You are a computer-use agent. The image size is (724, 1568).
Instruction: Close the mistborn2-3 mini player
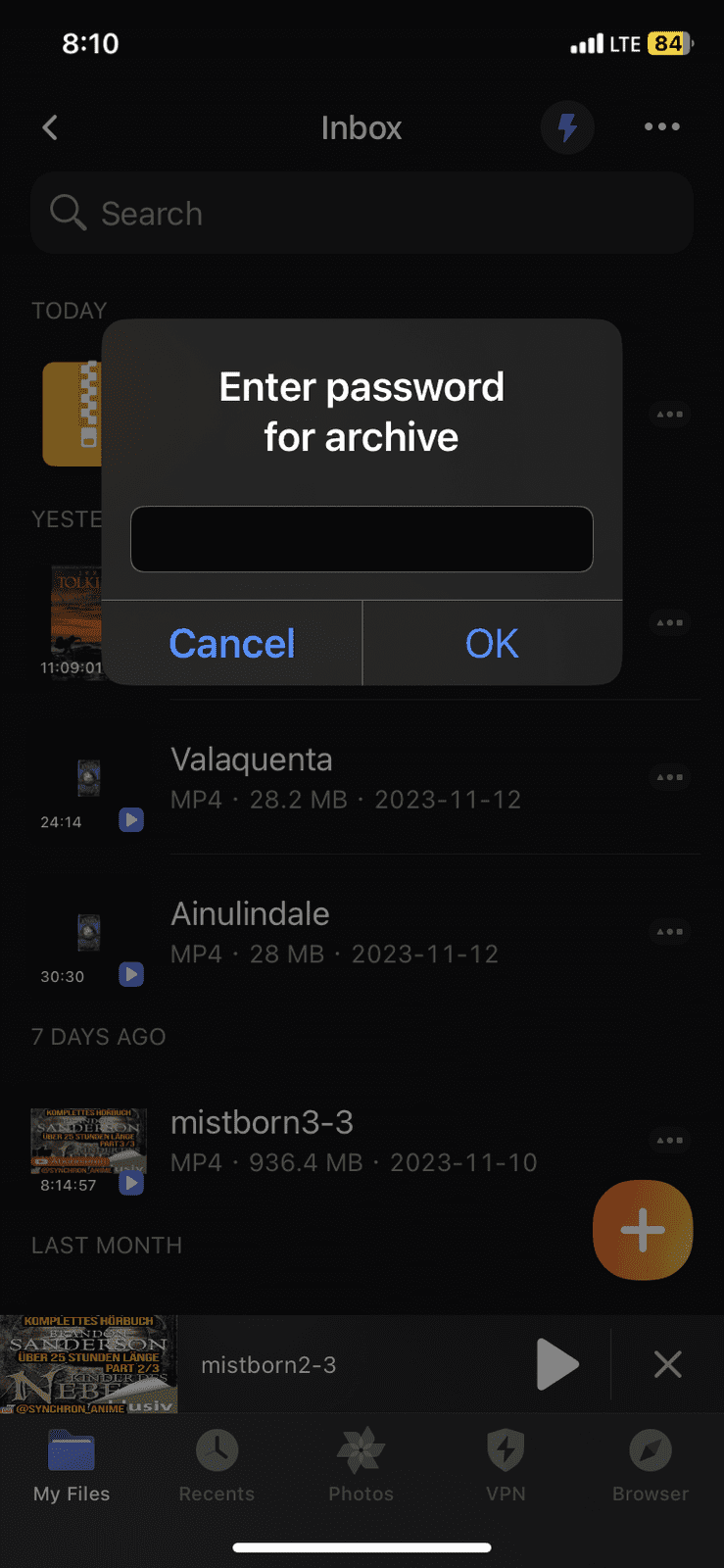(668, 1364)
